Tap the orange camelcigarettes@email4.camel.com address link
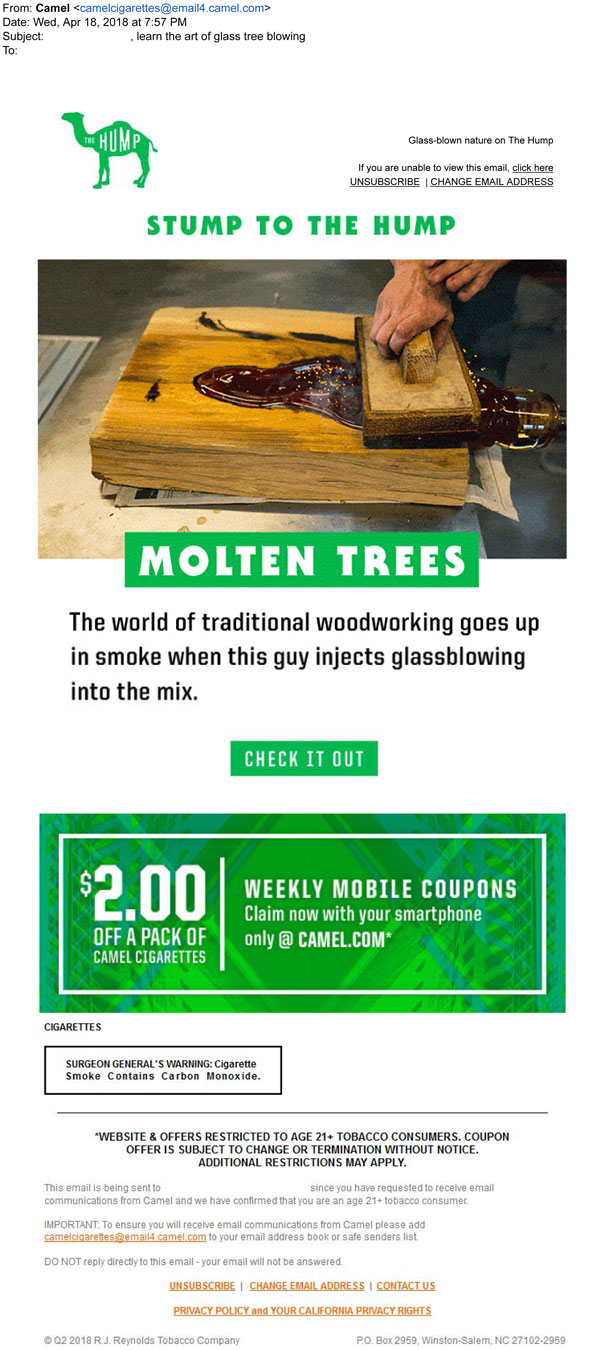This screenshot has width=600, height=1350. (125, 1237)
